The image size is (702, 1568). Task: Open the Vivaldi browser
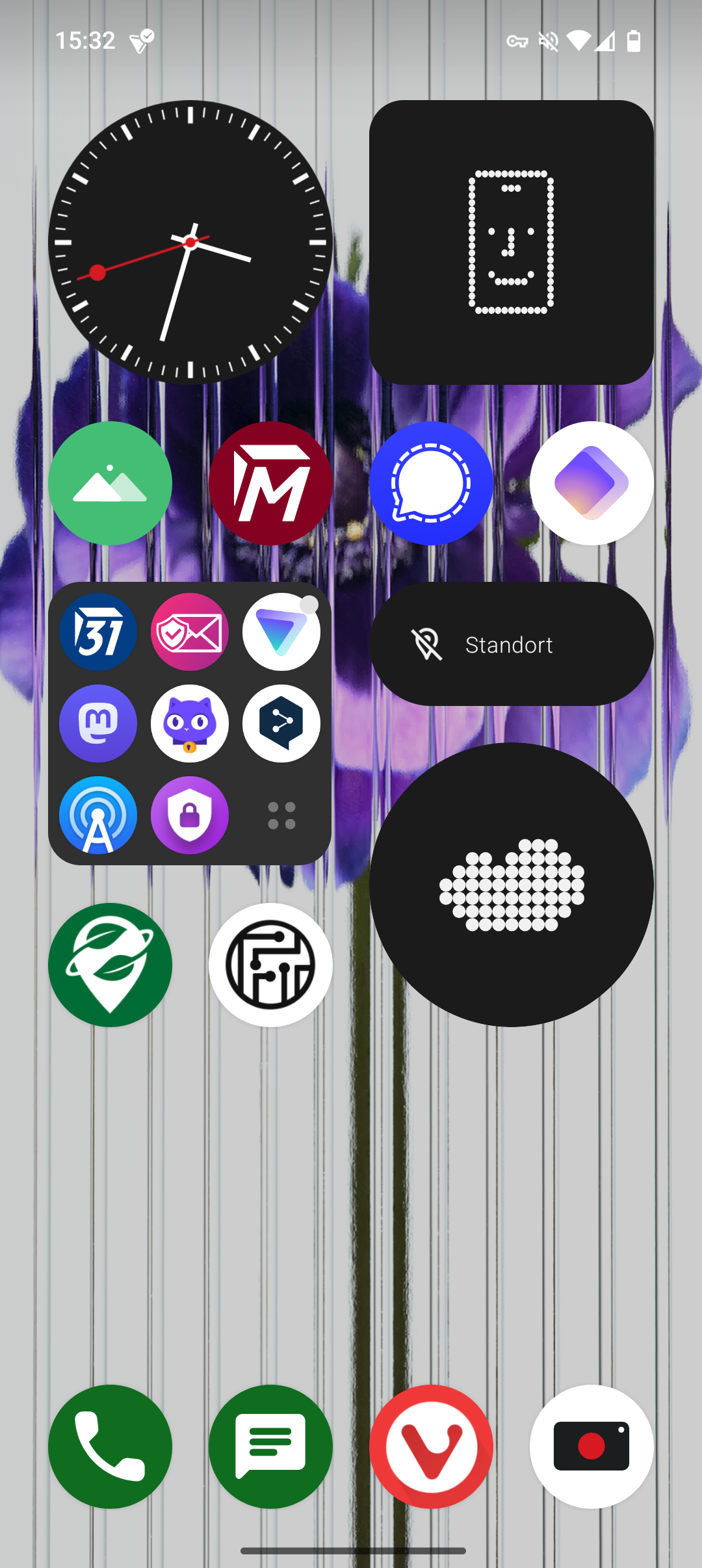(x=431, y=1446)
